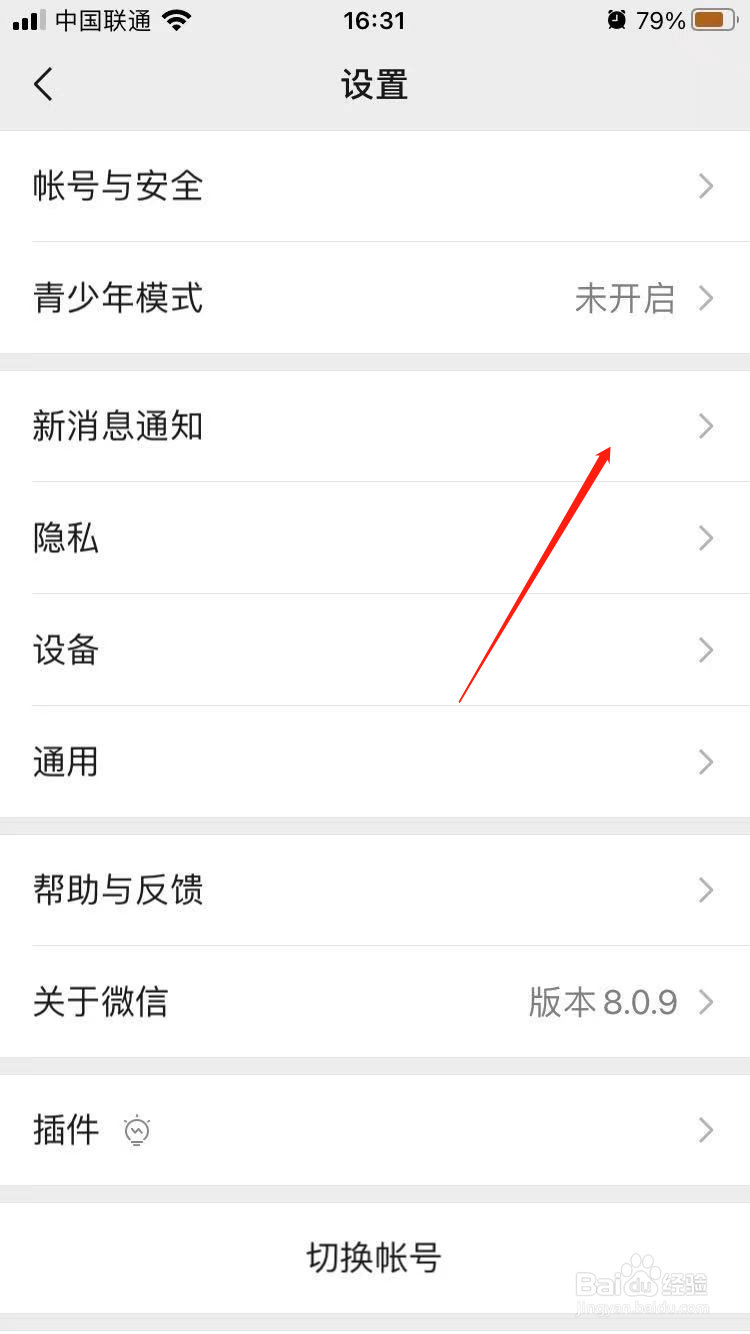Tap the back arrow to exit Settings
The width and height of the screenshot is (750, 1334).
42,84
